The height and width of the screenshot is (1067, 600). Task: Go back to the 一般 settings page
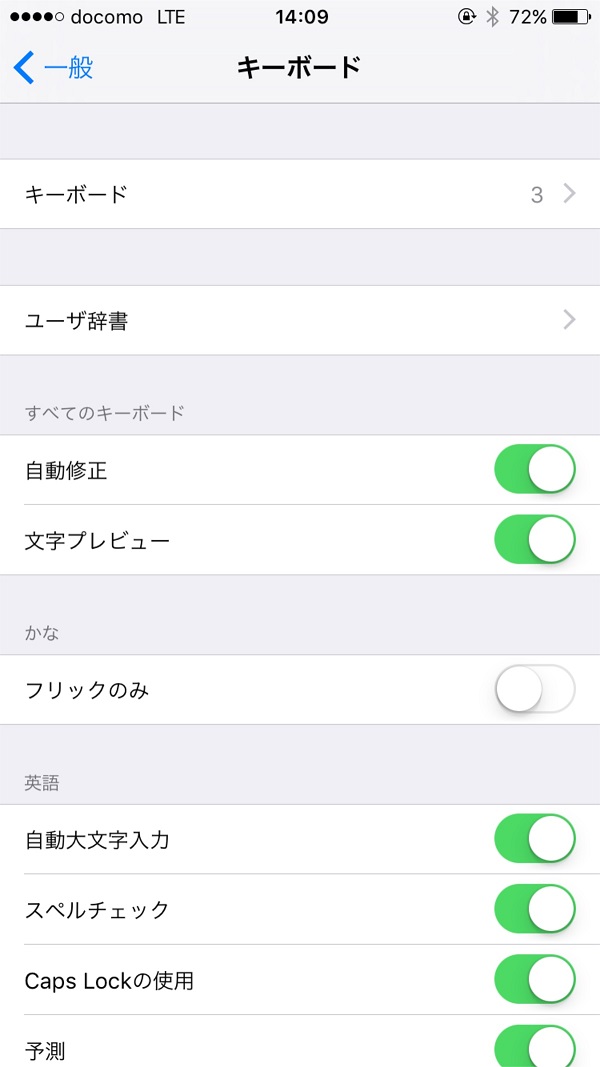(x=53, y=68)
